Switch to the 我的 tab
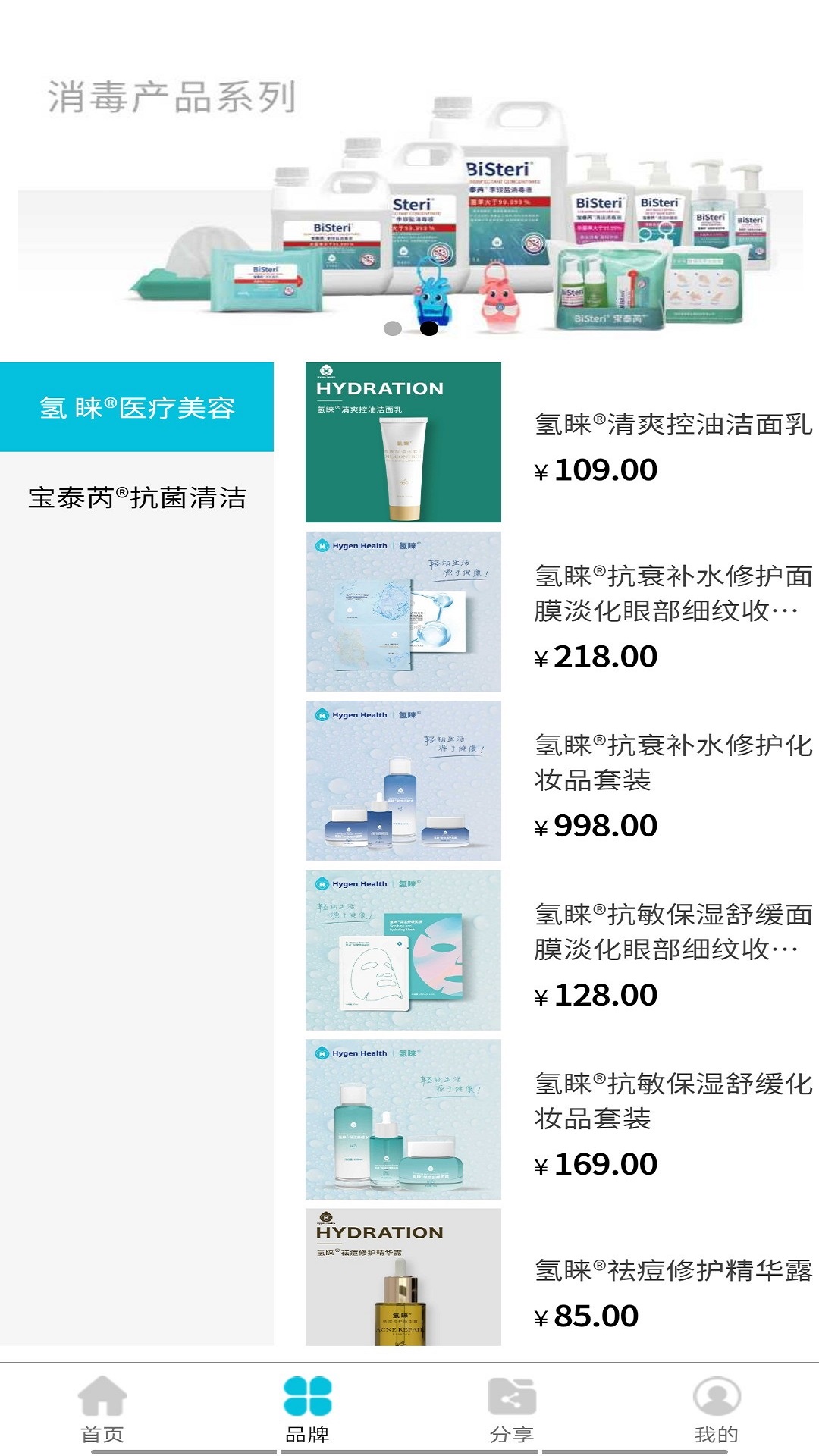 tap(717, 1410)
